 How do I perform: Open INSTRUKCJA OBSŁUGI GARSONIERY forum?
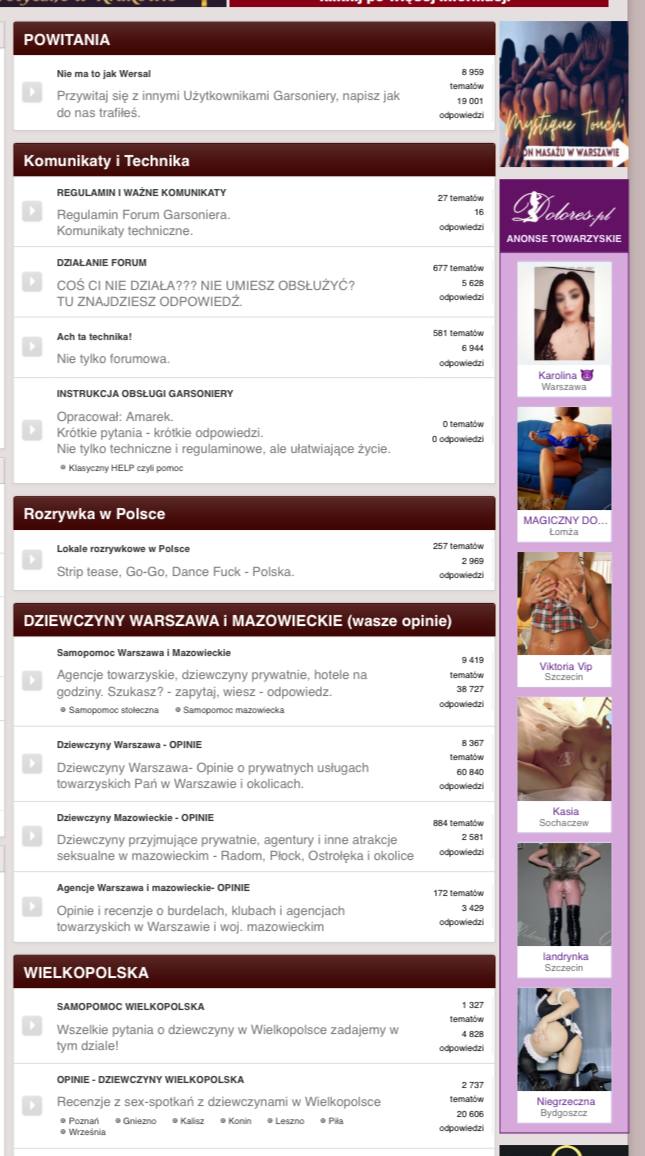click(144, 394)
